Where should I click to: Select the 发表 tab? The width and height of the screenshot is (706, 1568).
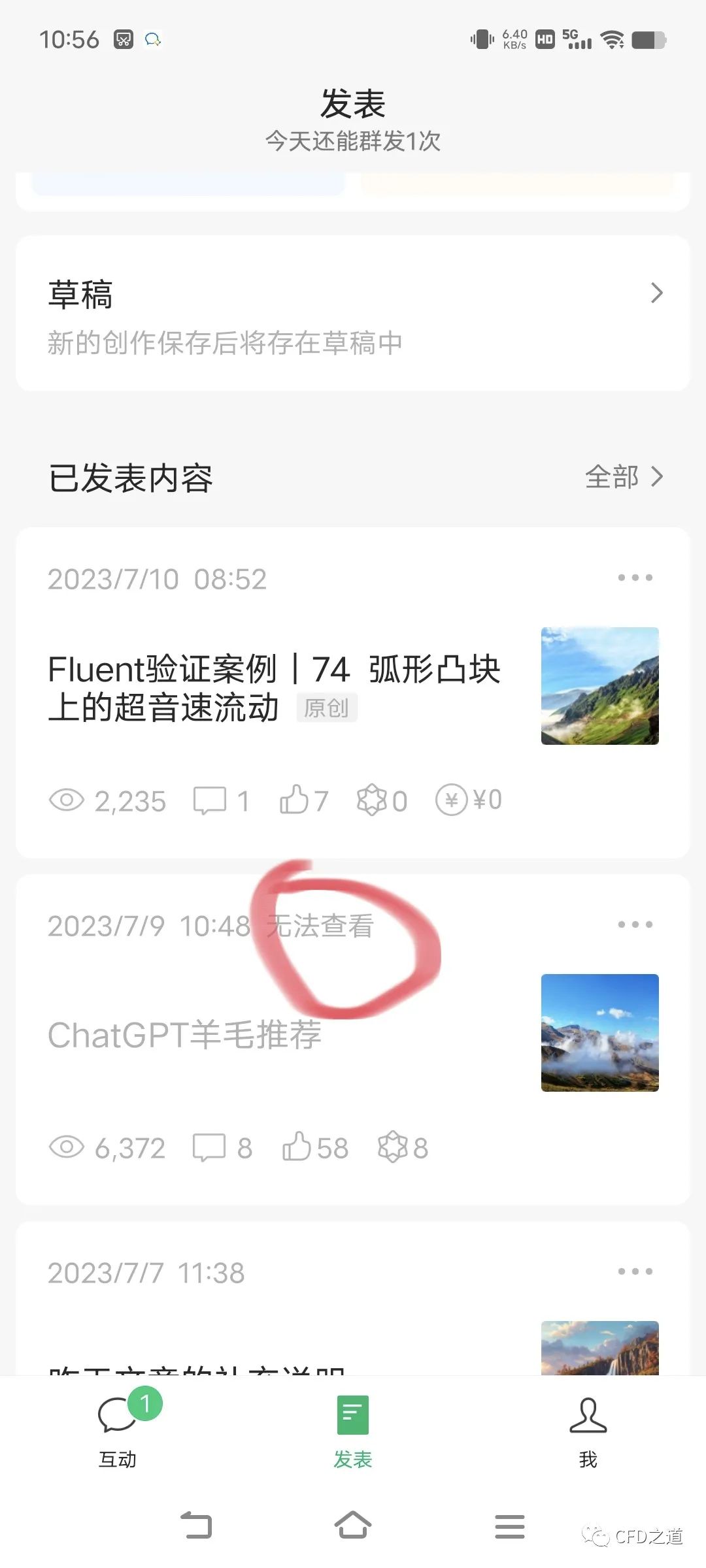(353, 1431)
